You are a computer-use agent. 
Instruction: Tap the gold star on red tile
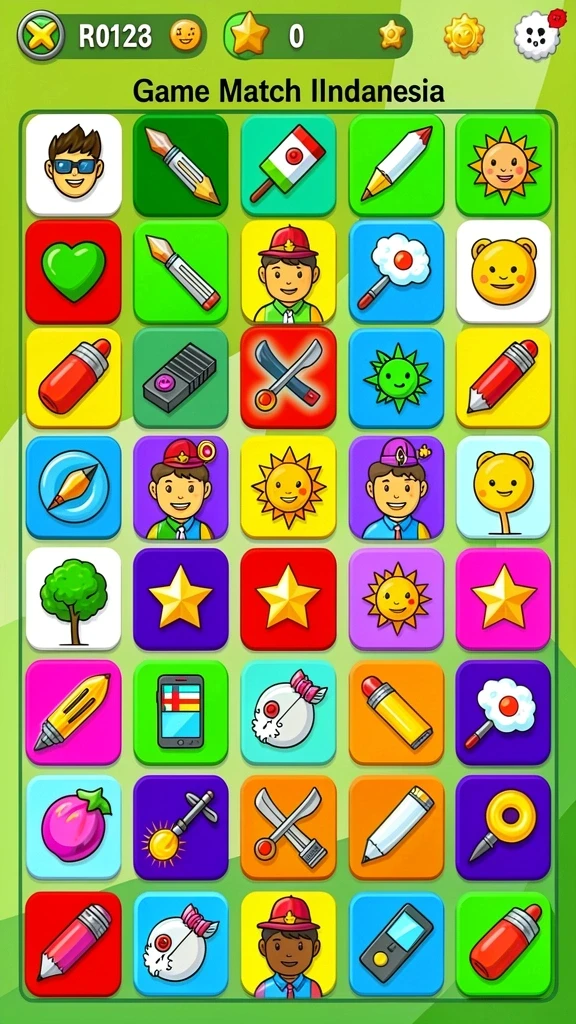[288, 599]
